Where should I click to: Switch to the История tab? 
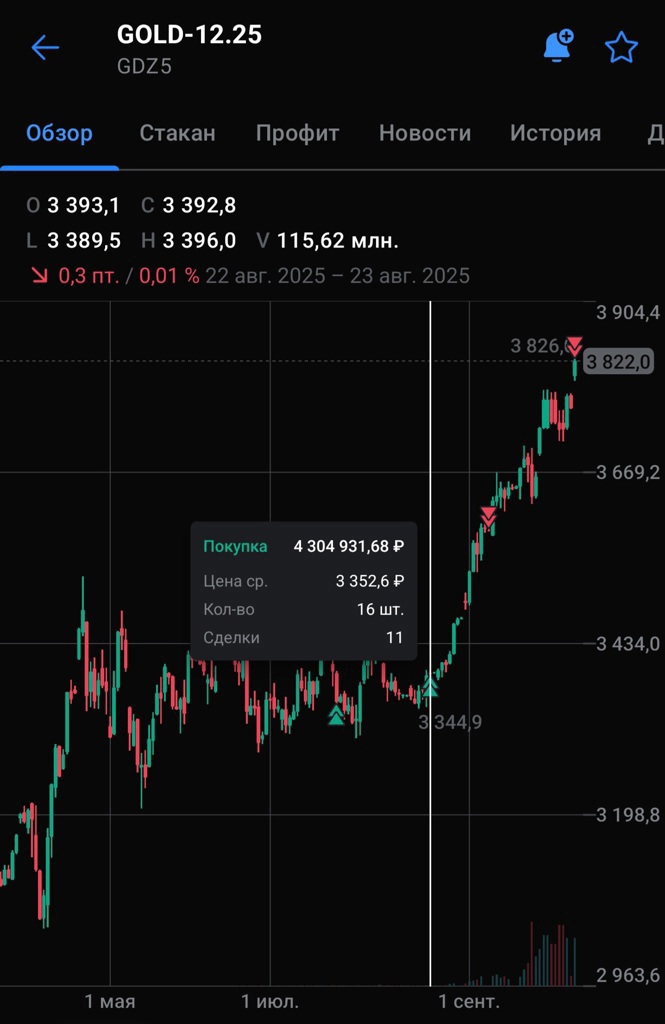click(555, 133)
